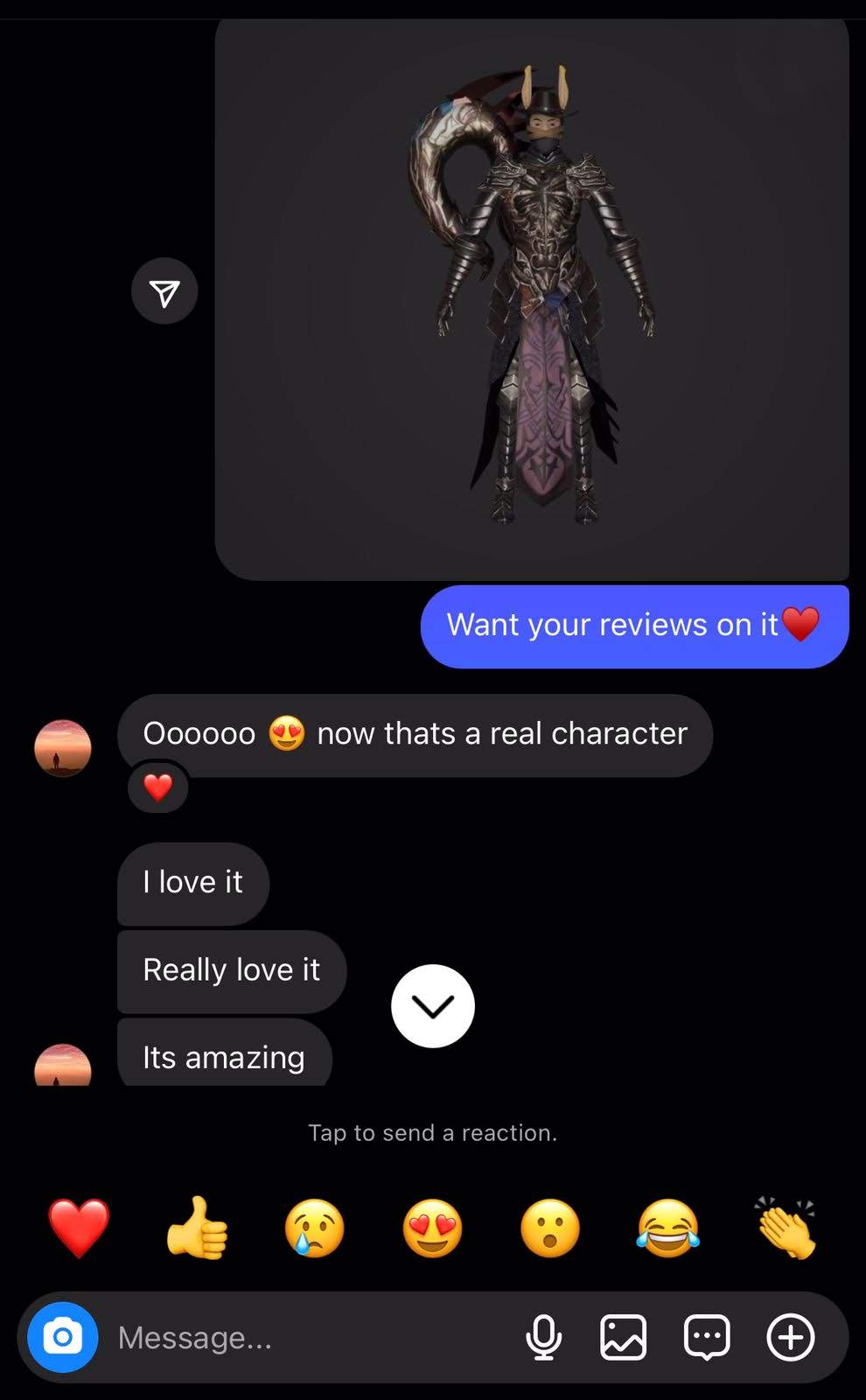Select the clapping hands reaction emoji
This screenshot has width=866, height=1400.
pos(786,1228)
